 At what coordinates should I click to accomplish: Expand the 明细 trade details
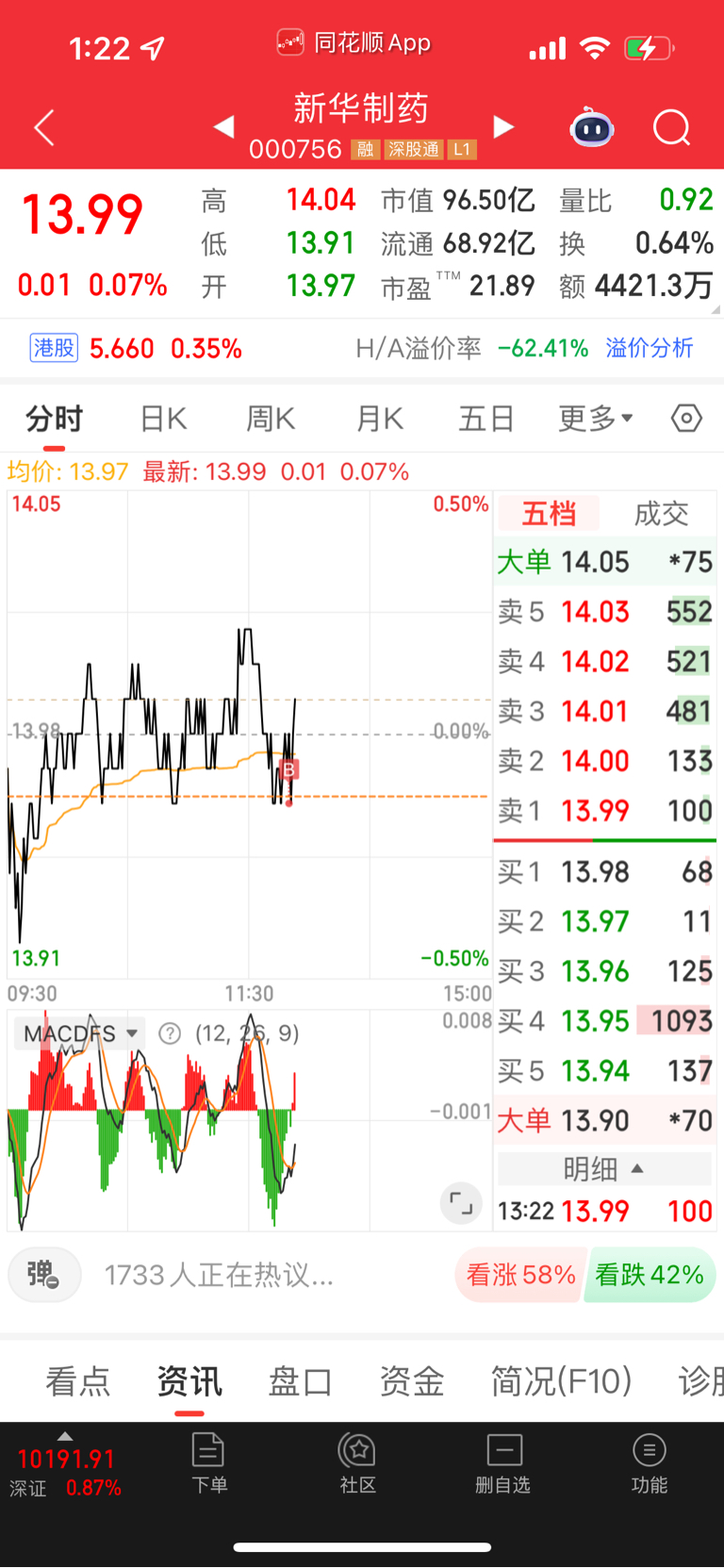[603, 1169]
